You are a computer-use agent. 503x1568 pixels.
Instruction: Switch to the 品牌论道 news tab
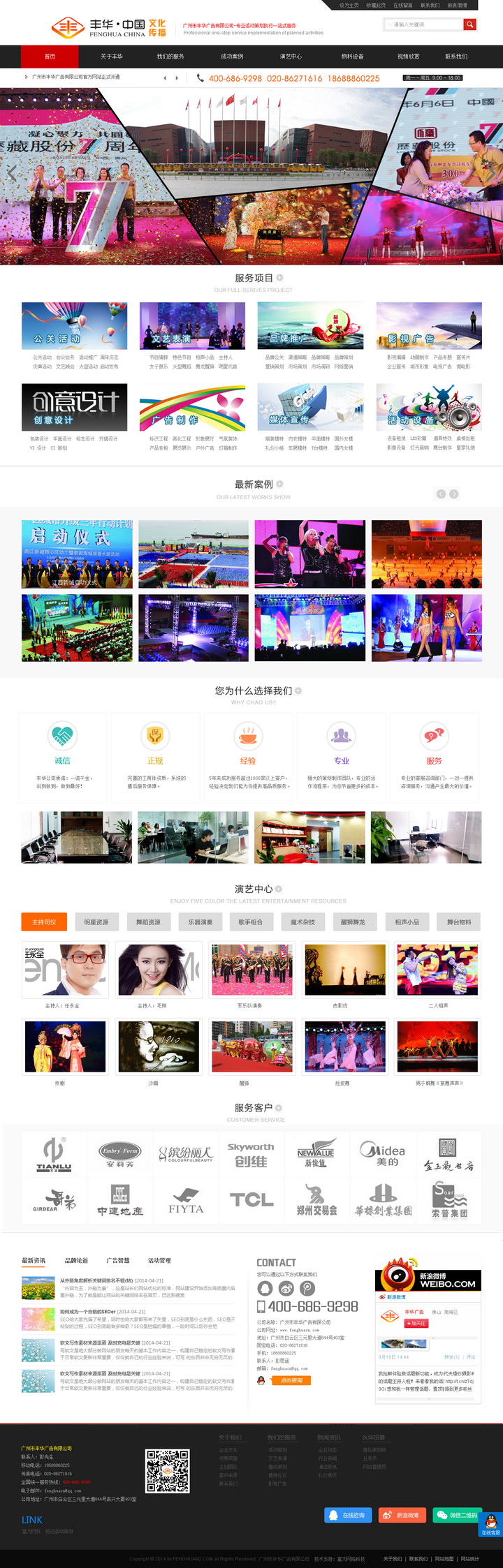coord(76,1260)
